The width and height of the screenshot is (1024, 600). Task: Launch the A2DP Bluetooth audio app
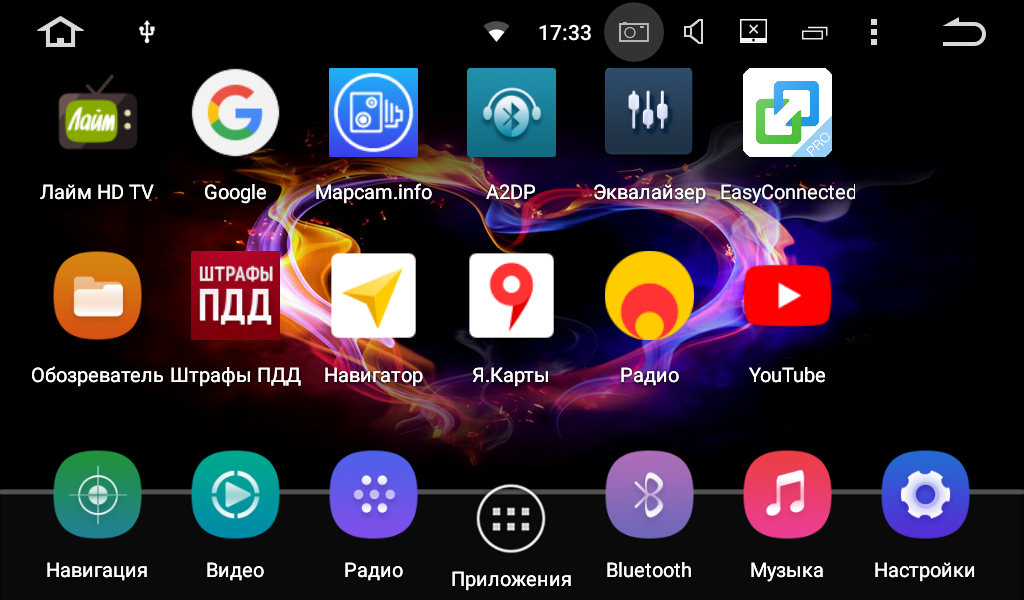pos(511,113)
